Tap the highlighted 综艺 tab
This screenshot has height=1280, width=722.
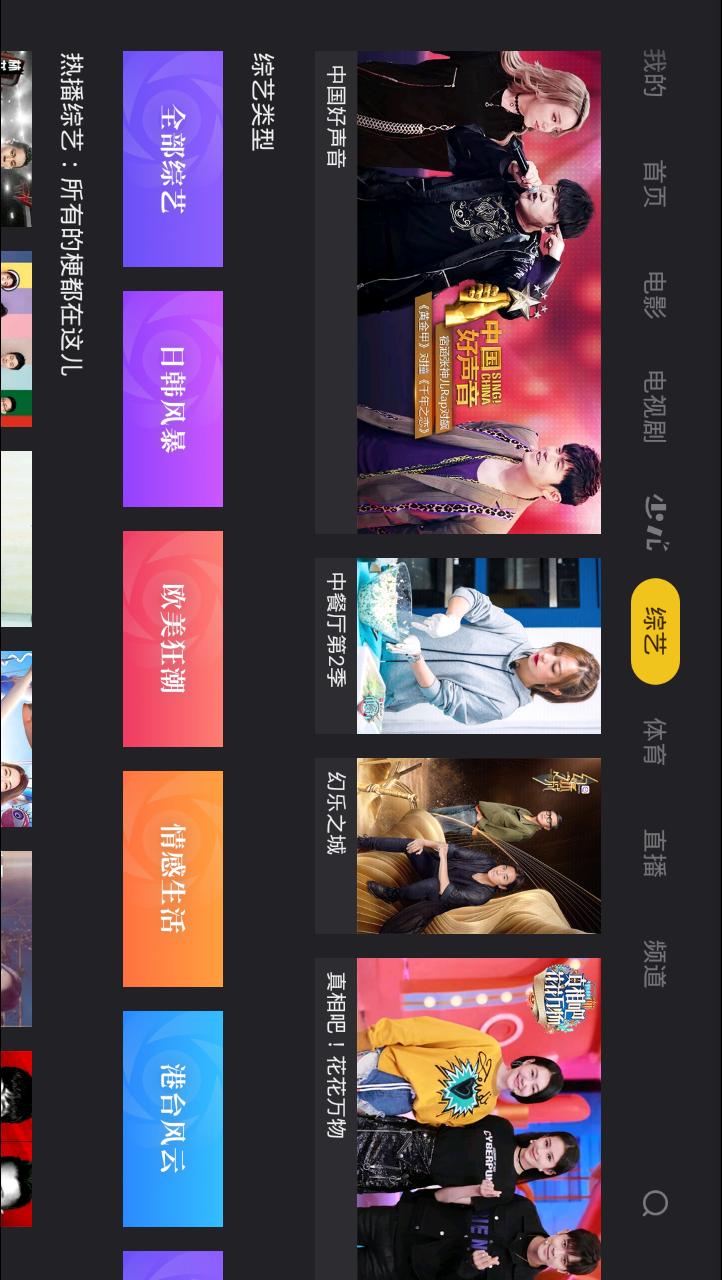tap(655, 631)
